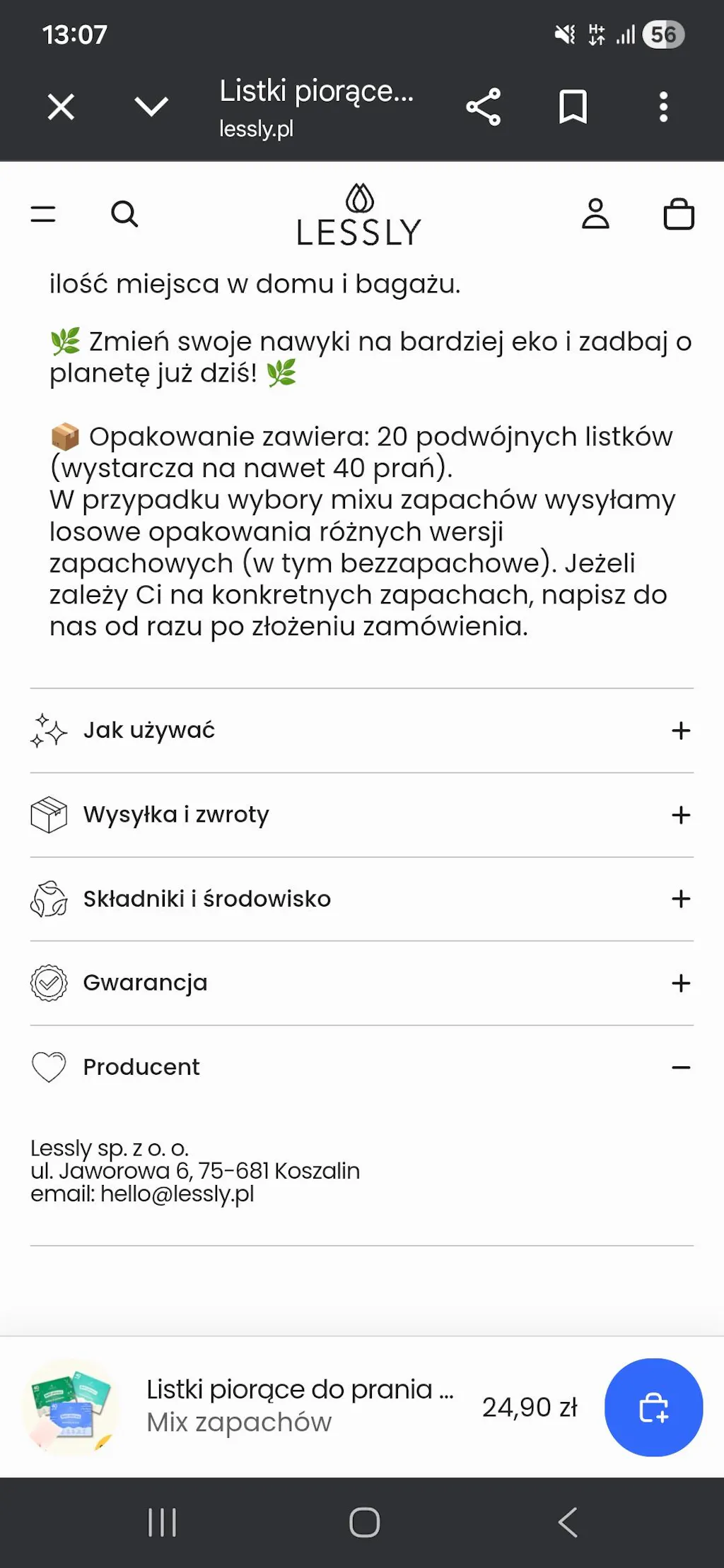The height and width of the screenshot is (1568, 724).
Task: Go to the Lessly homepage via logo
Action: pos(359,216)
